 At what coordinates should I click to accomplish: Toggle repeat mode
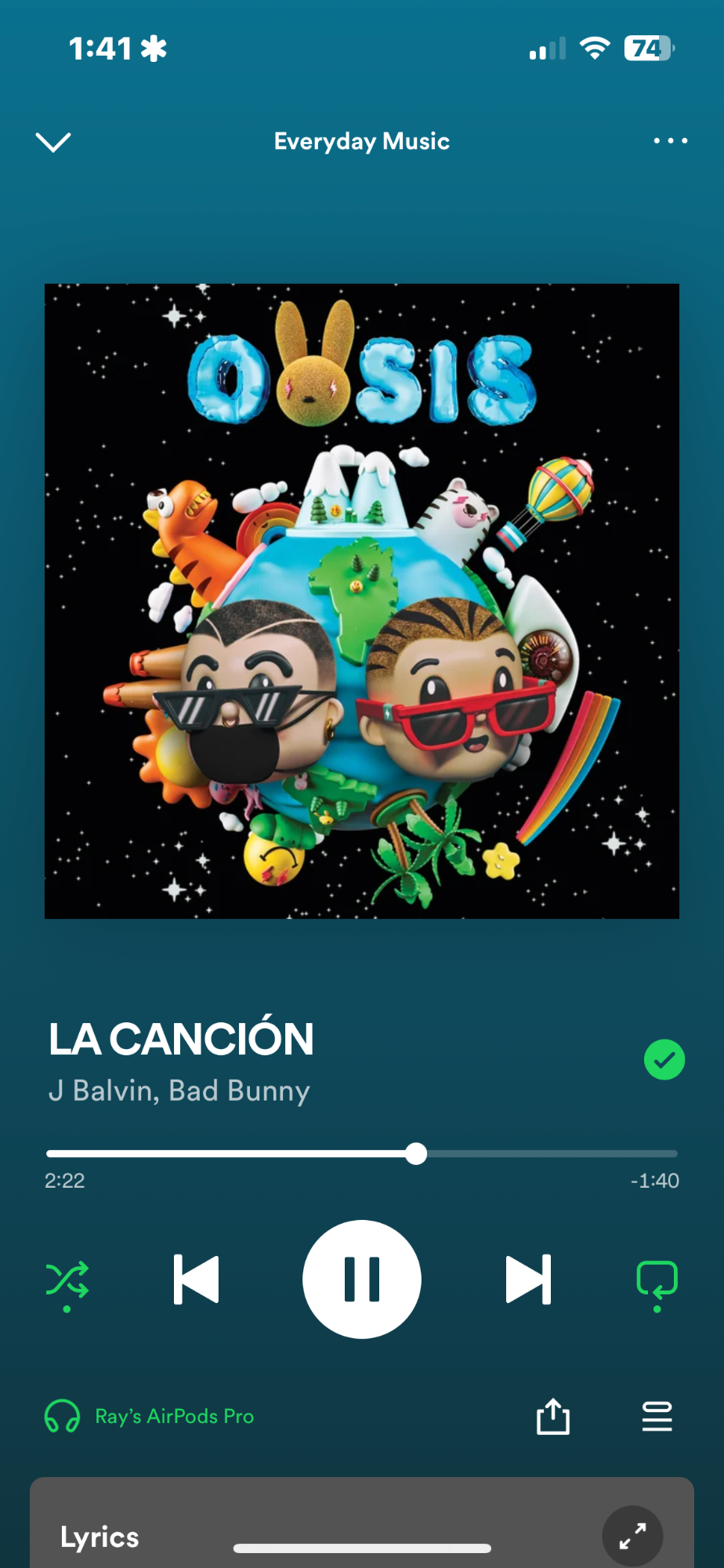coord(657,1284)
